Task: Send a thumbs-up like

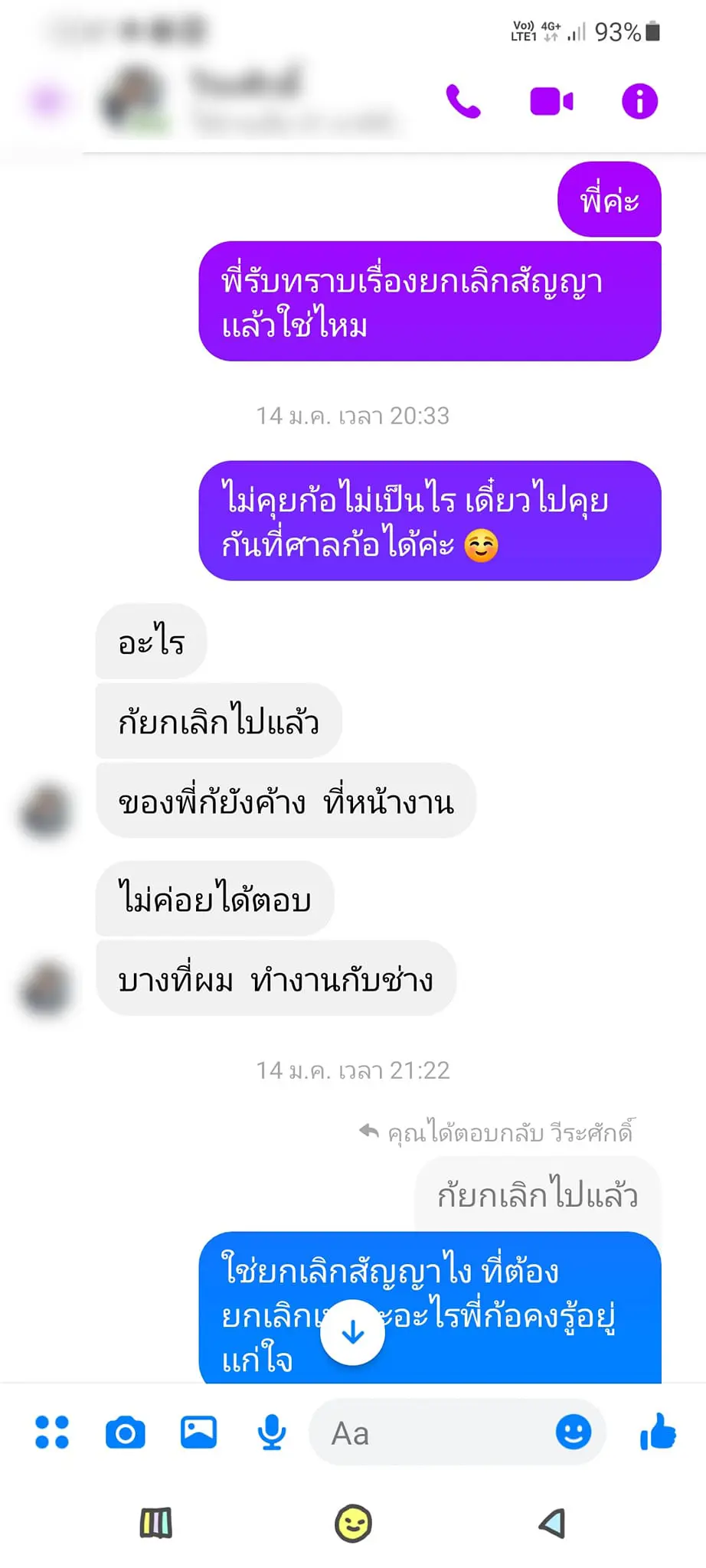Action: [x=658, y=1431]
